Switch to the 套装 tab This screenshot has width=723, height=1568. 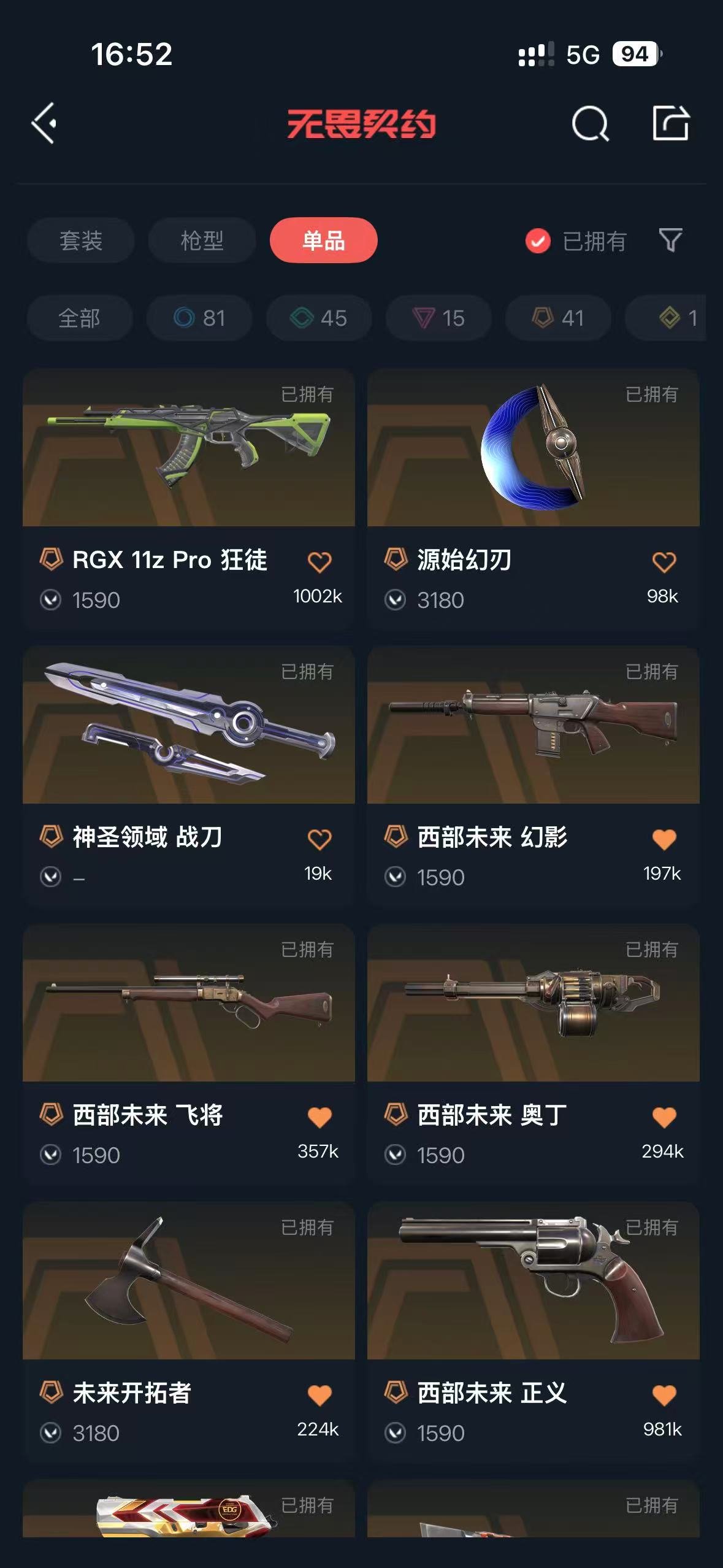[80, 240]
